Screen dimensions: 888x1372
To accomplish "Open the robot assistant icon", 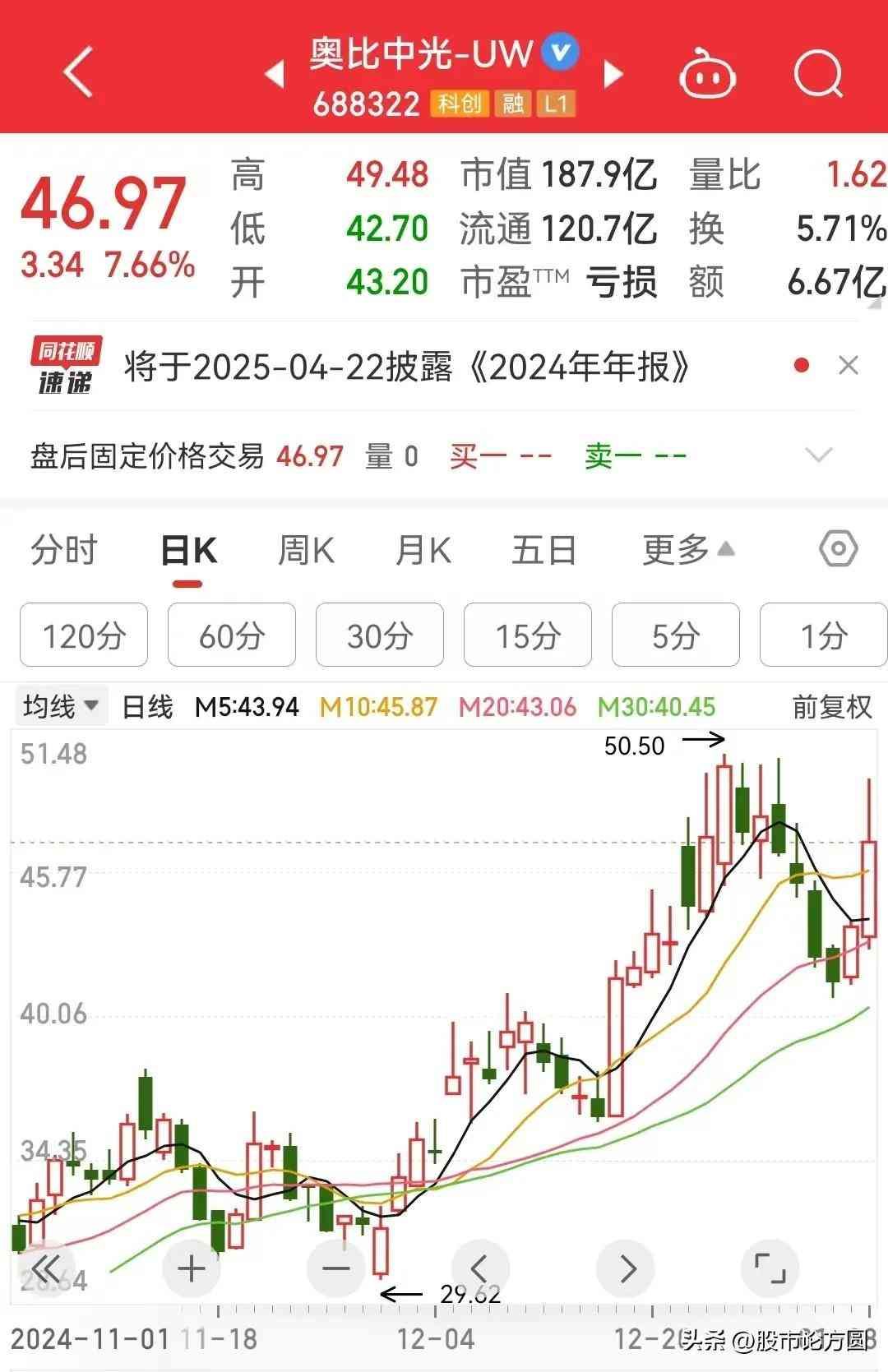I will 706,76.
